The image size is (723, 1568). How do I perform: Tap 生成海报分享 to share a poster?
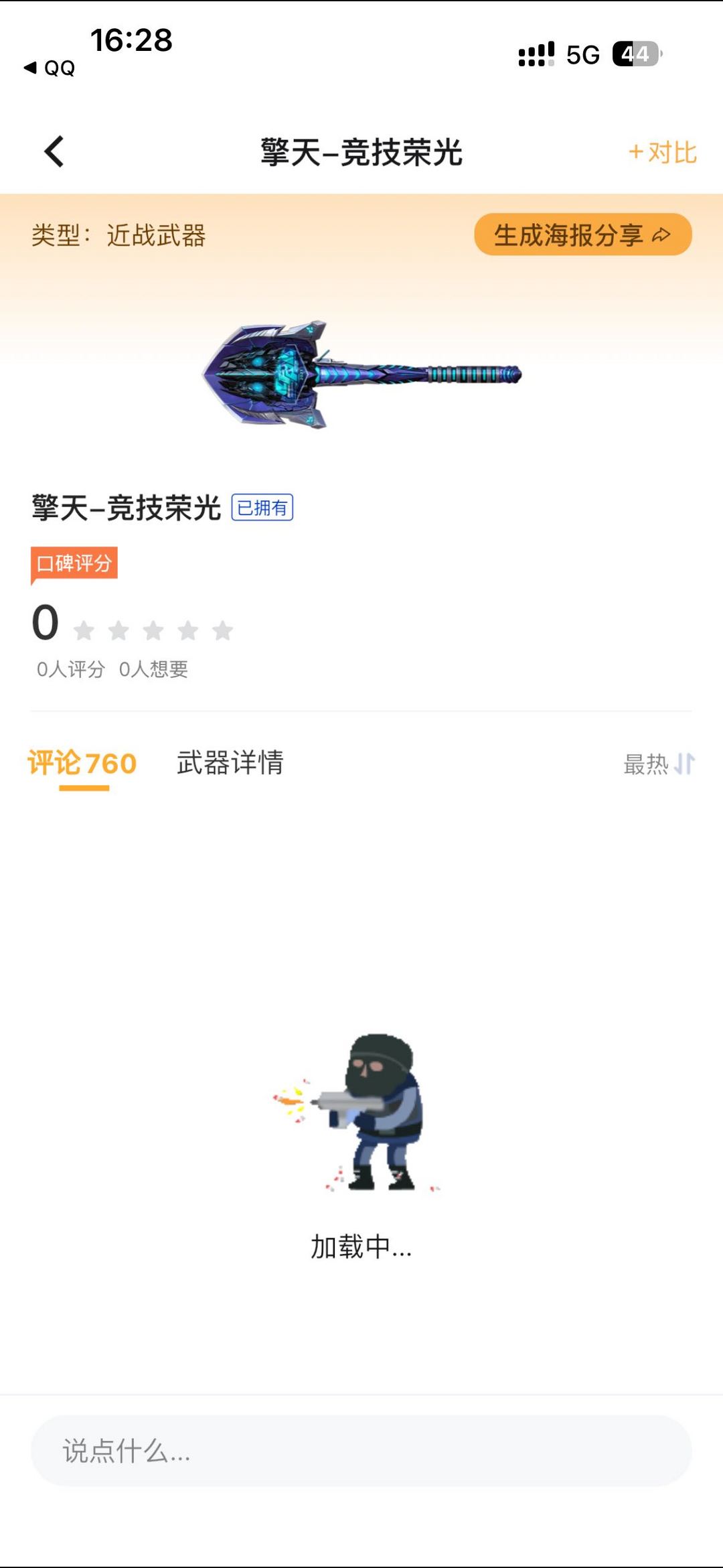(582, 234)
